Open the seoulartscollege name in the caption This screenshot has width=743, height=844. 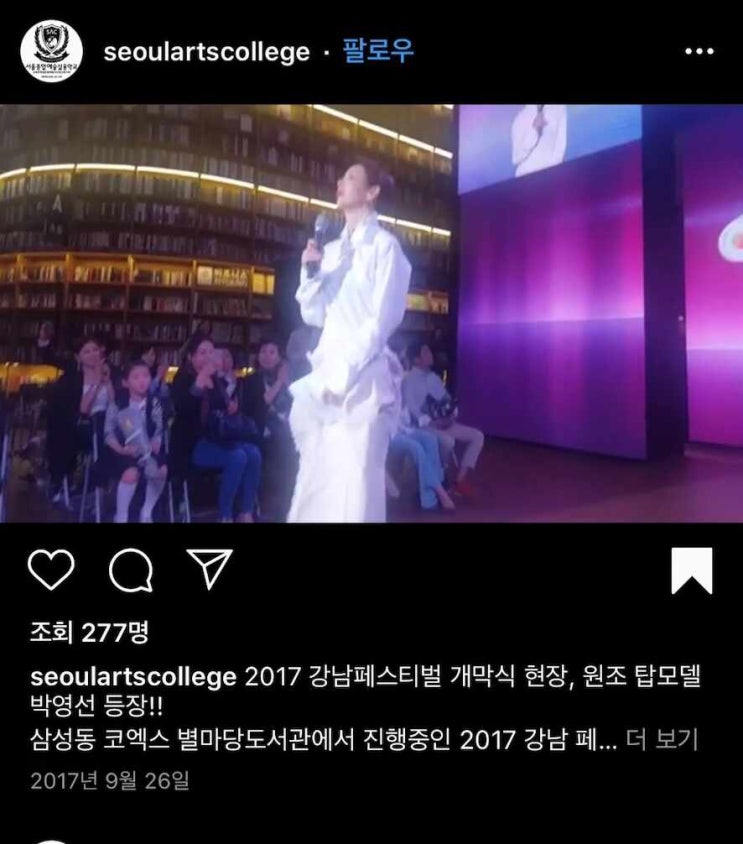[x=133, y=676]
